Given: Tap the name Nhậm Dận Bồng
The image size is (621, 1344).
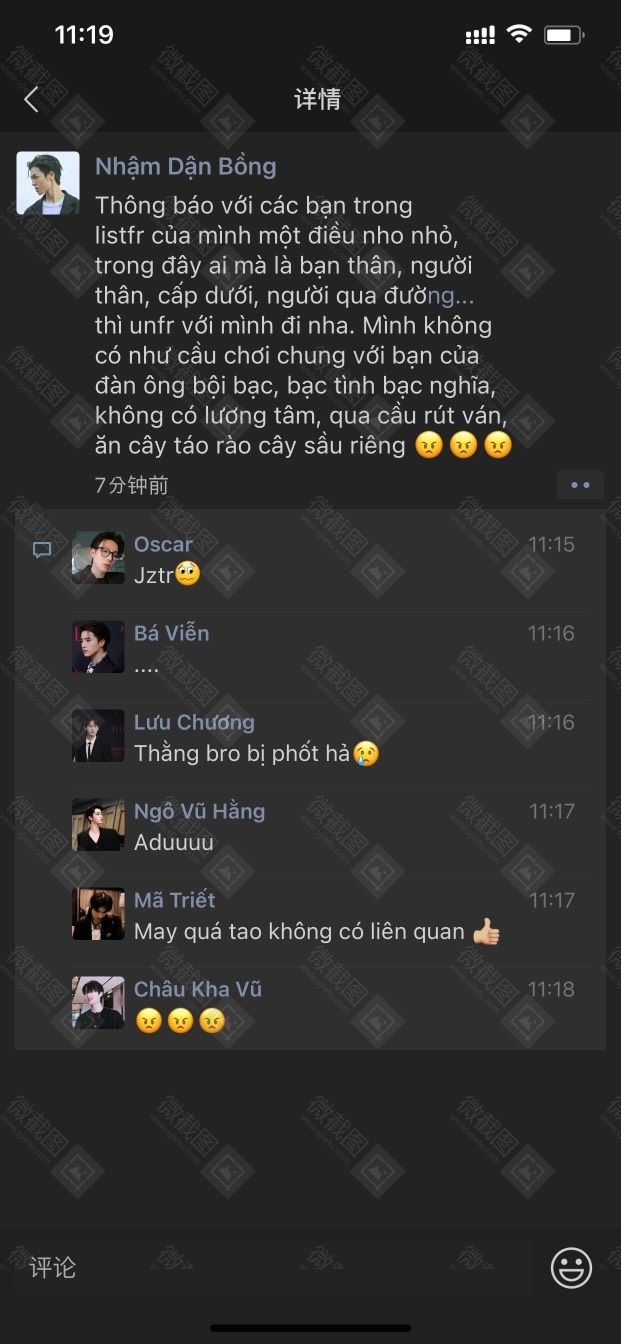Looking at the screenshot, I should [185, 166].
